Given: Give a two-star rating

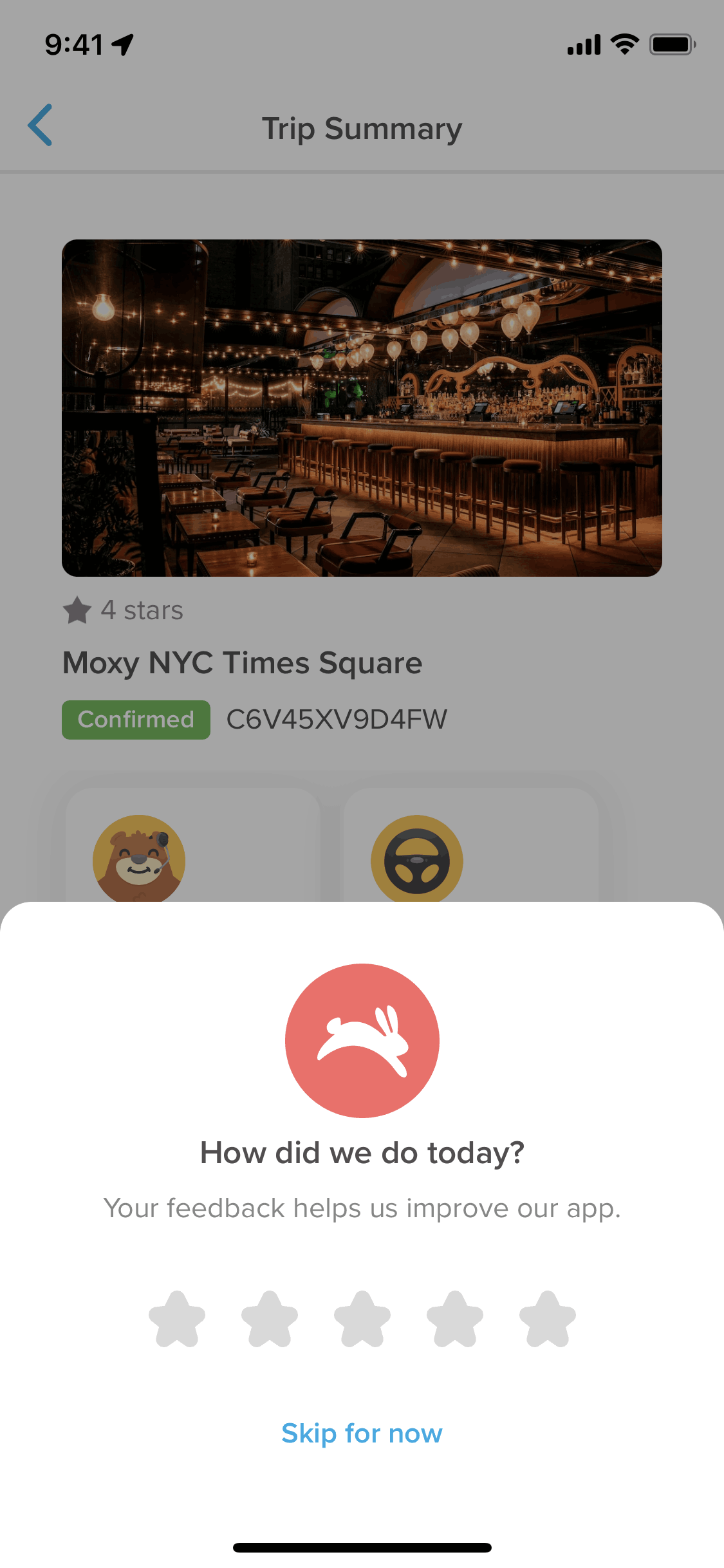Looking at the screenshot, I should 270,1320.
